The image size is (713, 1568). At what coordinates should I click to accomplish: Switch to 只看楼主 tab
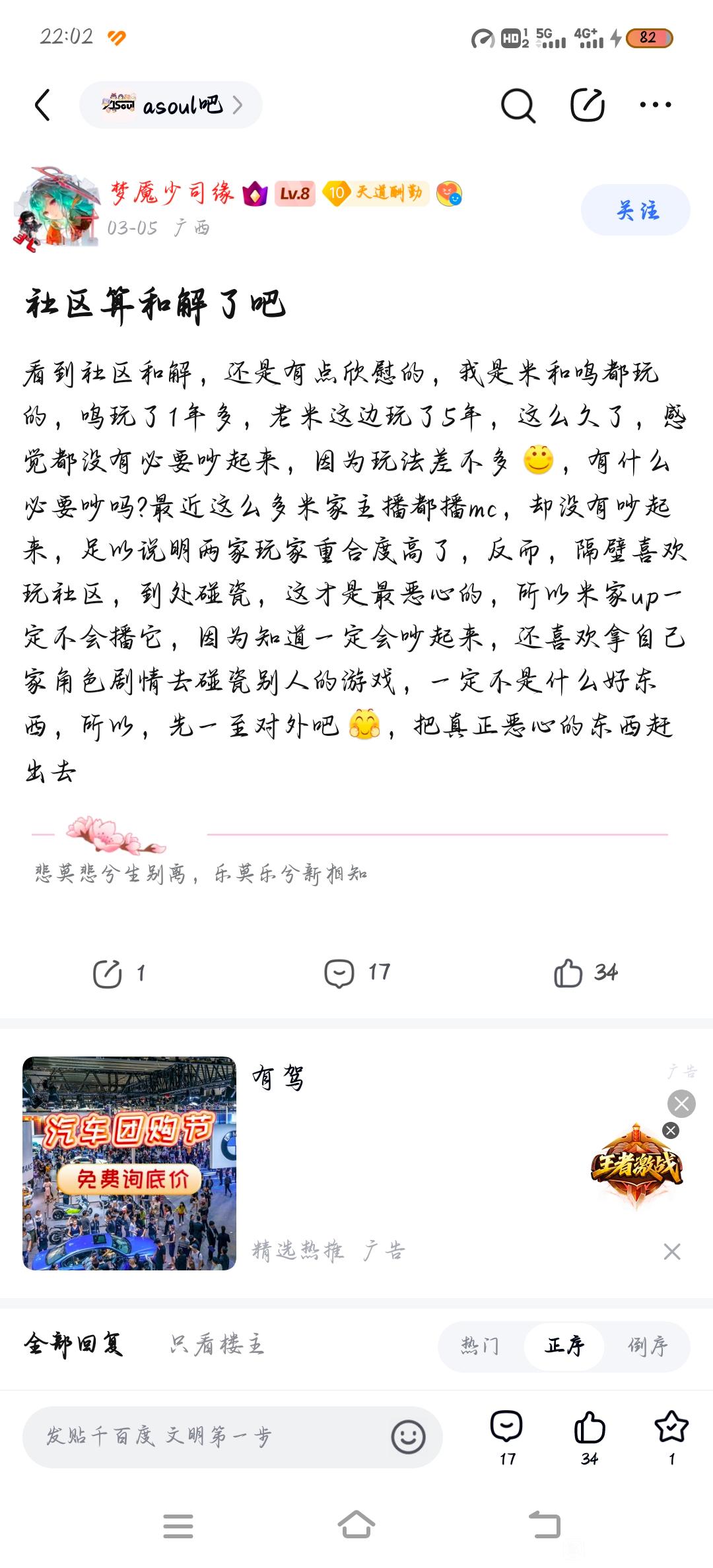point(217,1344)
